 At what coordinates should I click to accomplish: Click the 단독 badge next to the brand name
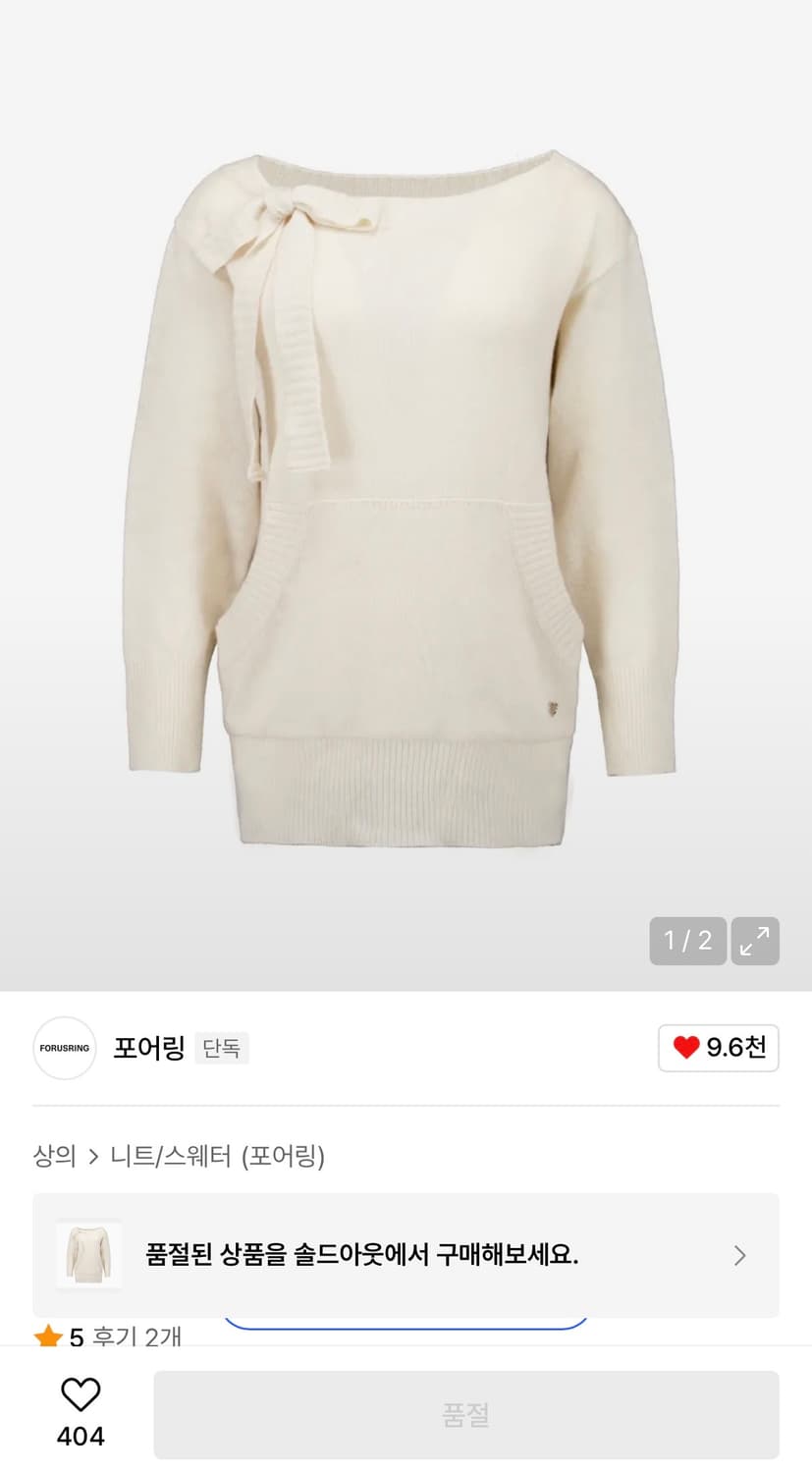[x=222, y=1049]
